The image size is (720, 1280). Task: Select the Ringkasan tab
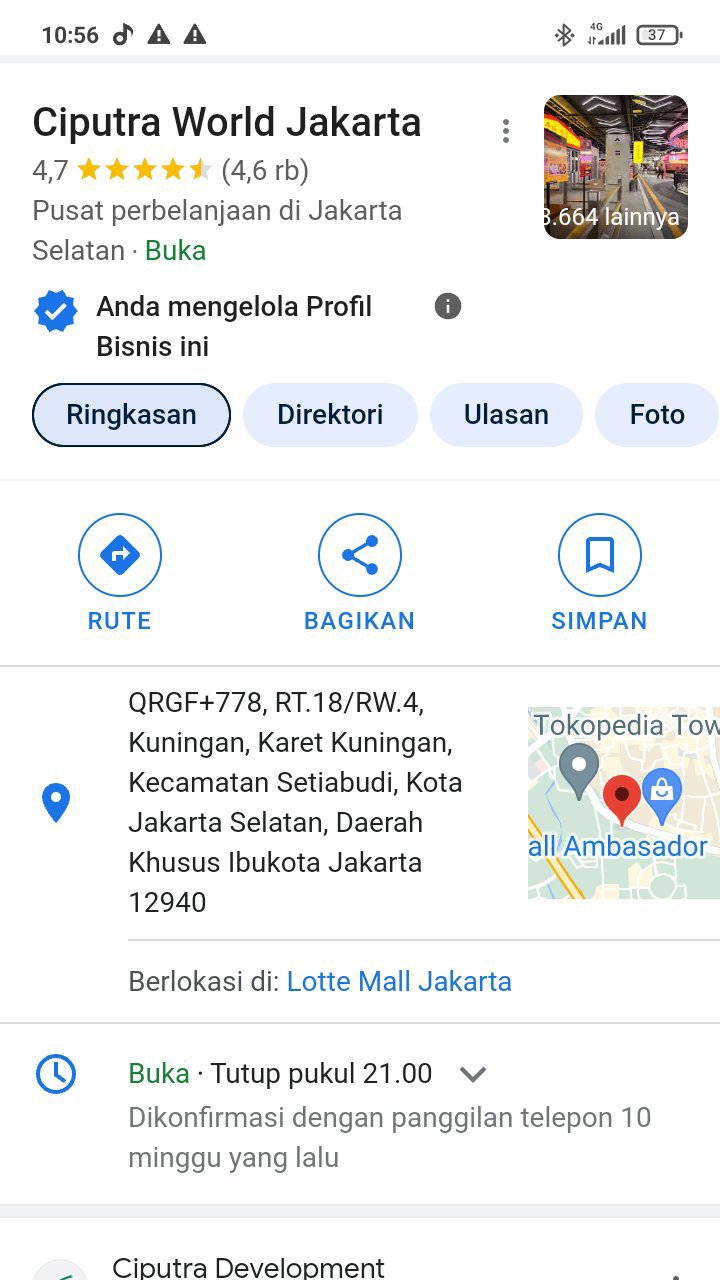point(131,415)
